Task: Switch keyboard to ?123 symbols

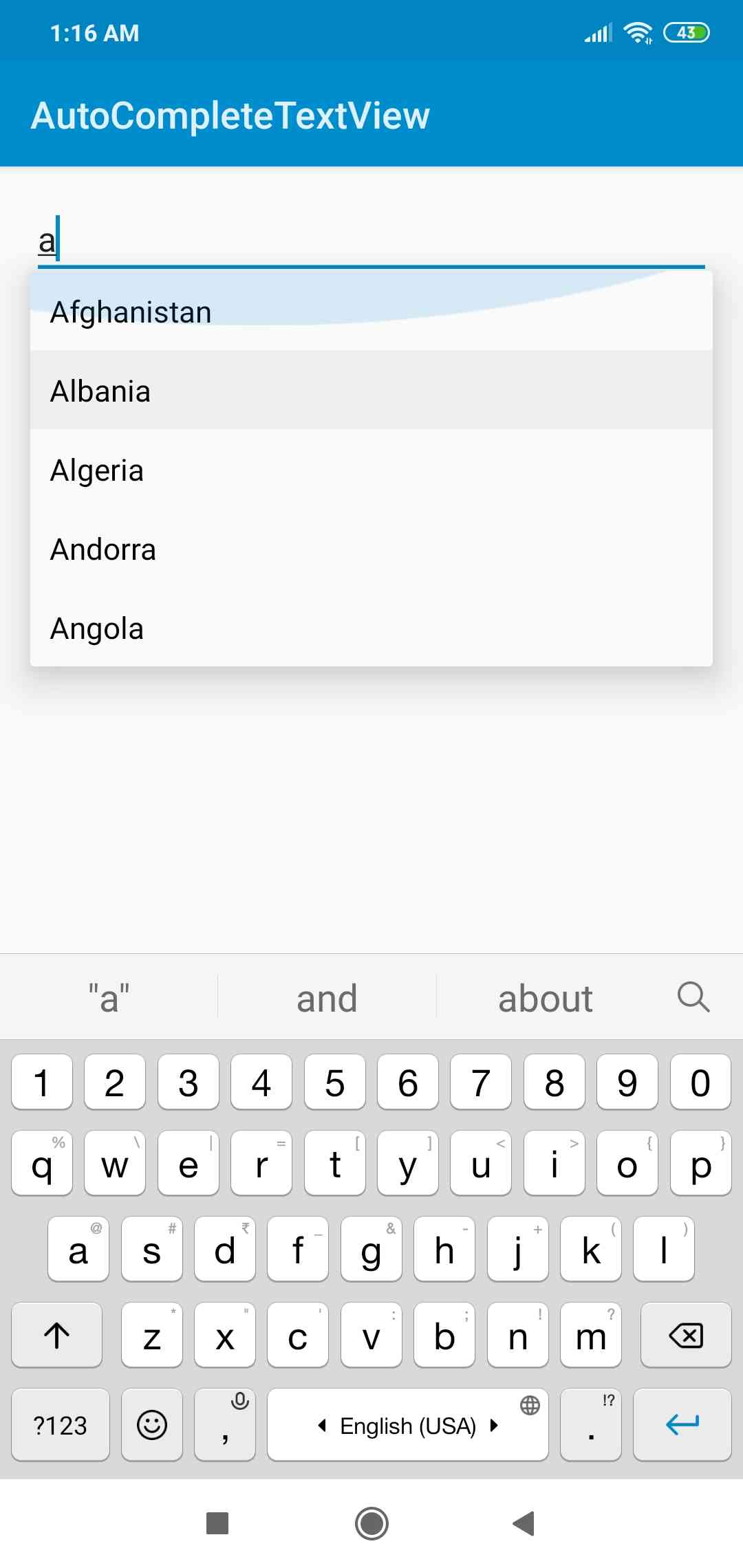Action: [61, 1424]
